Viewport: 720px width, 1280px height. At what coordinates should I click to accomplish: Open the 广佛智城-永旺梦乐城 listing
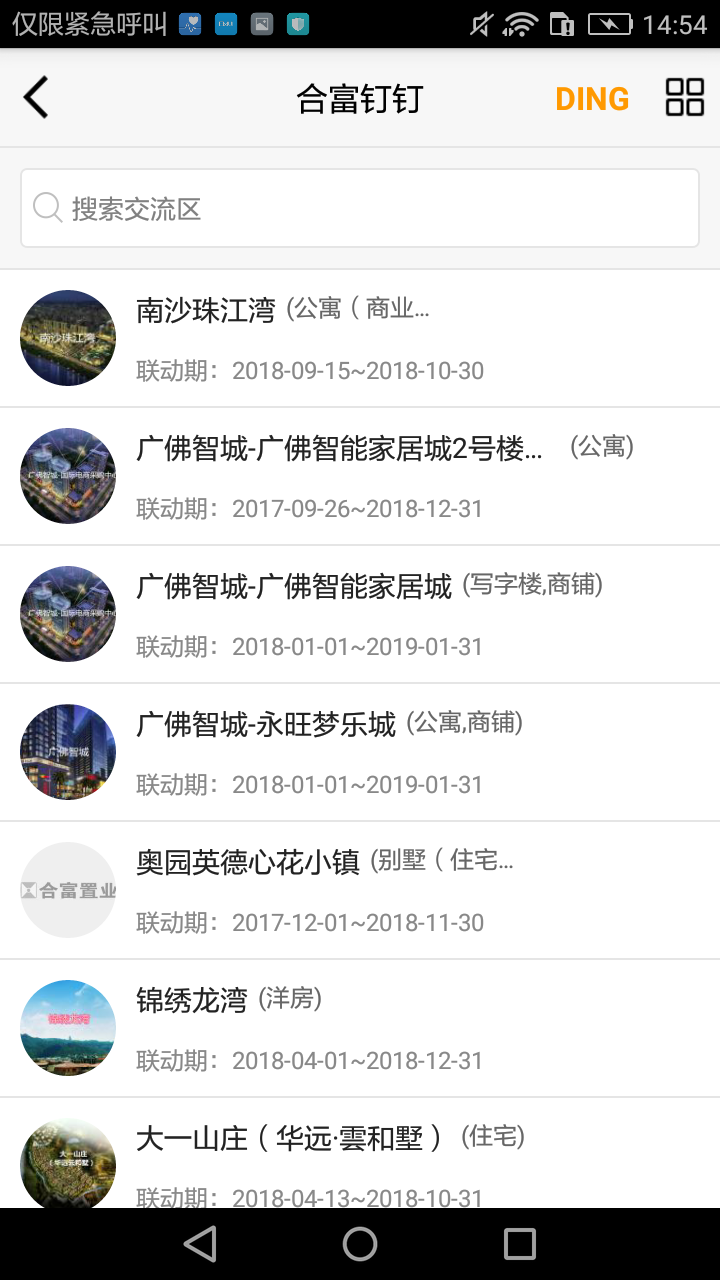click(360, 753)
